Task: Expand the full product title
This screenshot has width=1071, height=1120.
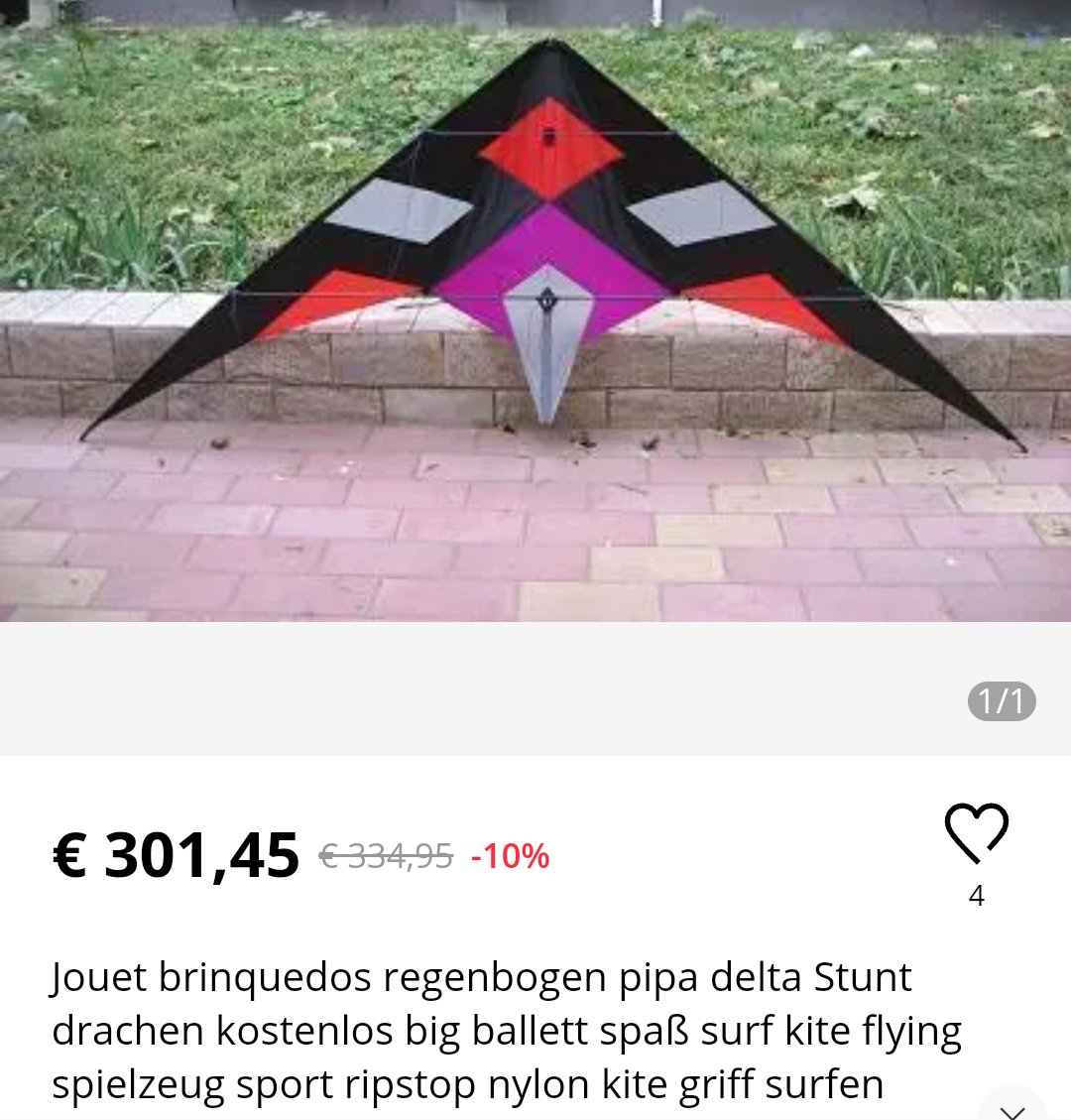Action: click(x=1011, y=1107)
